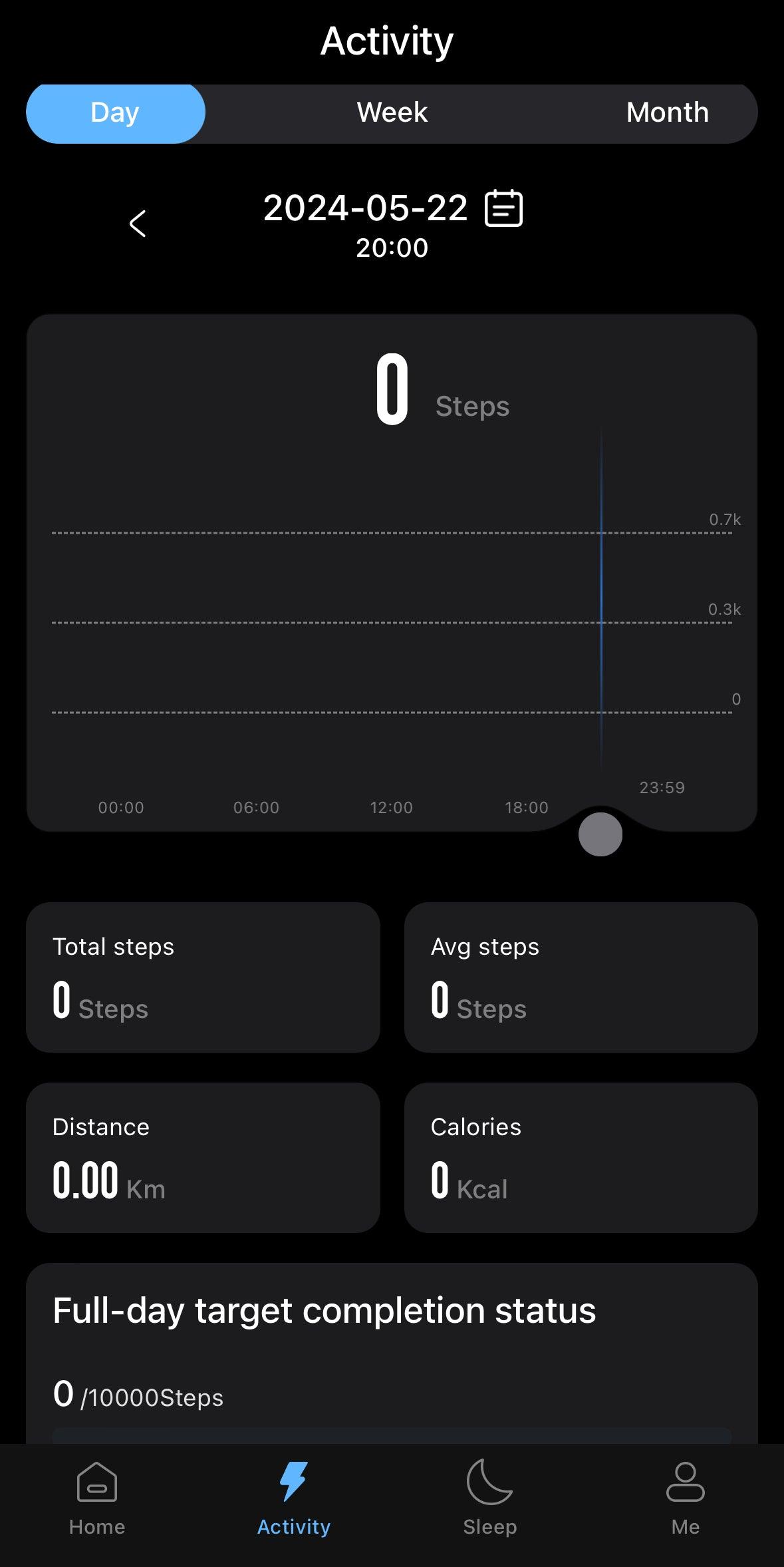Go to the previous day

138,224
